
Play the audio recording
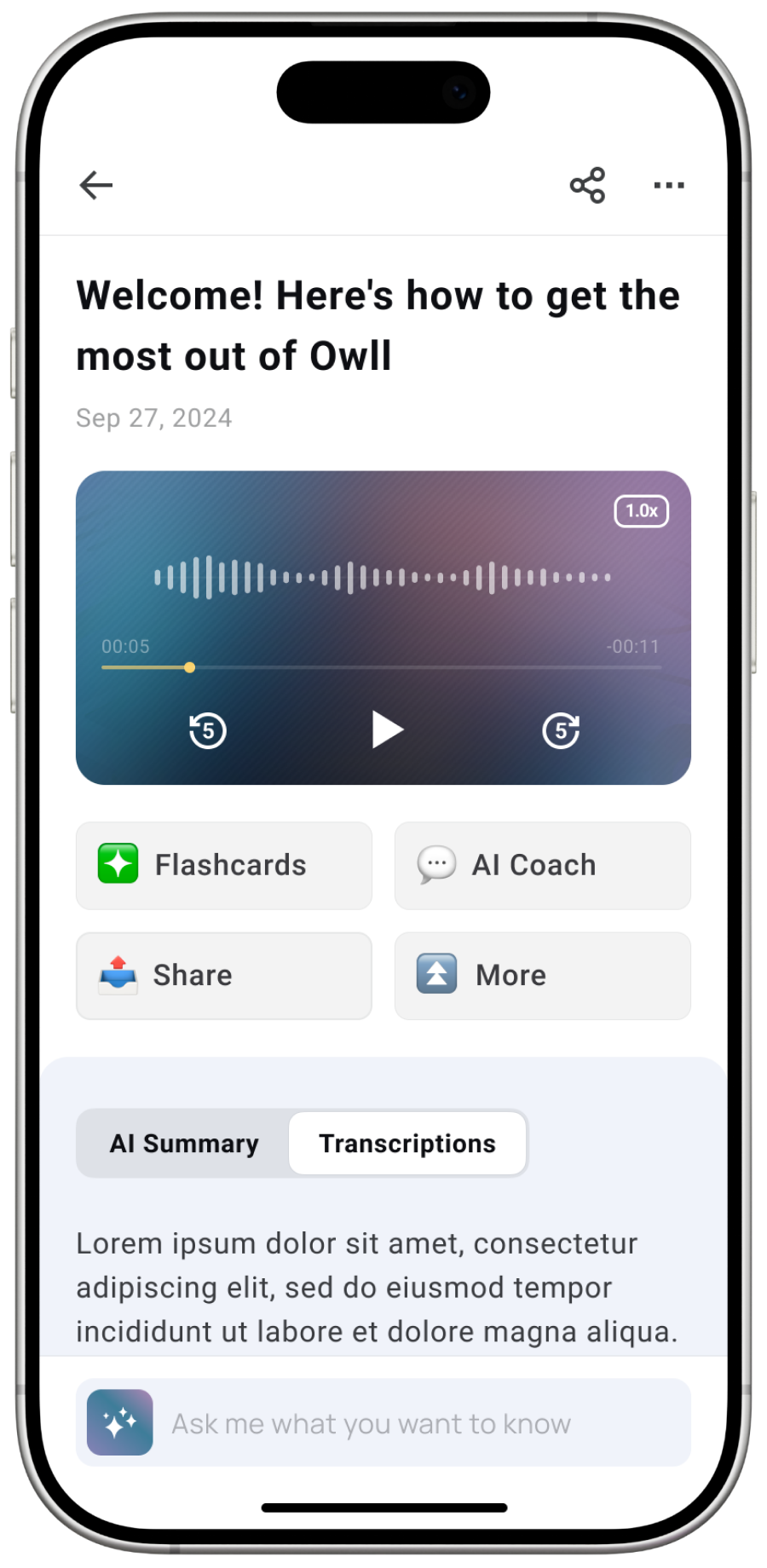(x=387, y=729)
